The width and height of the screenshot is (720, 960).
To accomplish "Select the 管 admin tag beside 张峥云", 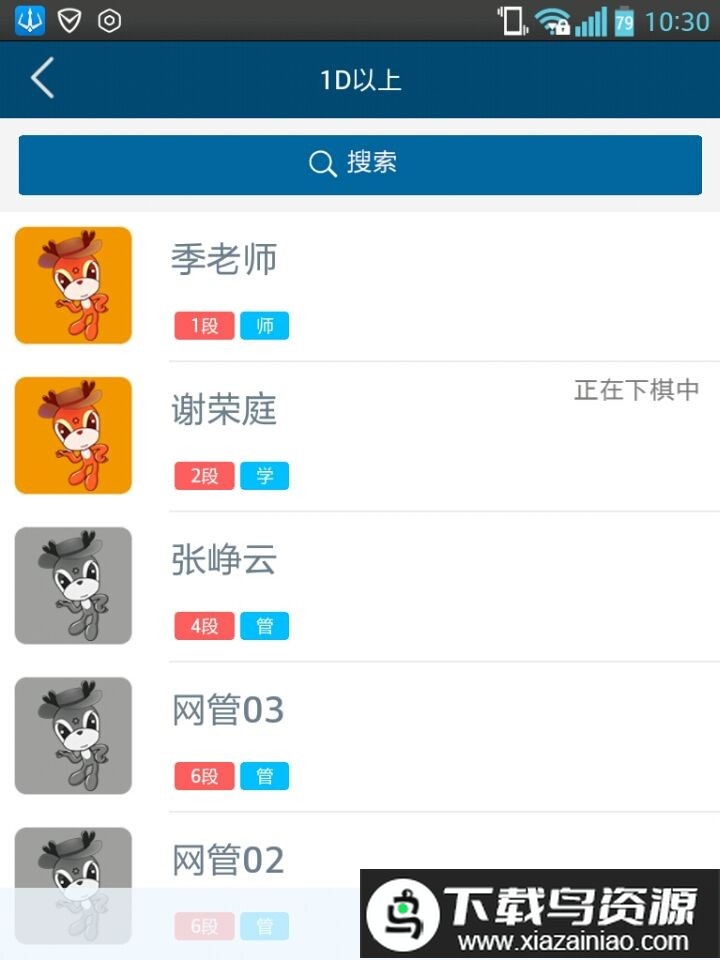I will pos(266,625).
